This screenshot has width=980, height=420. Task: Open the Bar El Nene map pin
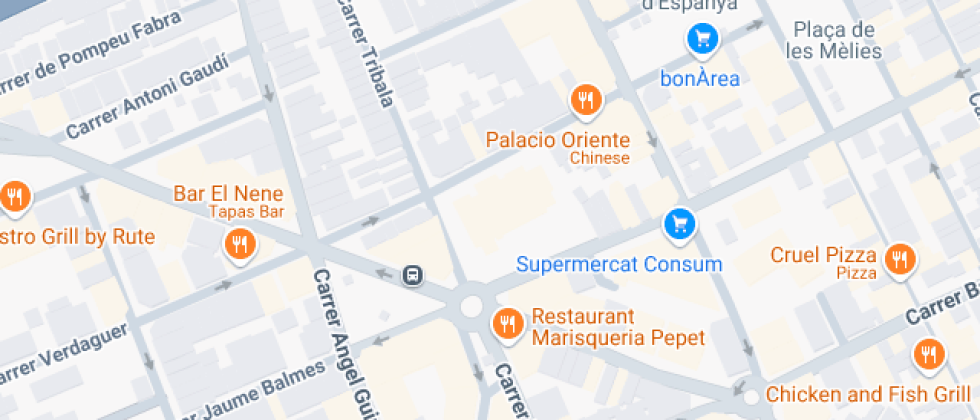tap(240, 244)
